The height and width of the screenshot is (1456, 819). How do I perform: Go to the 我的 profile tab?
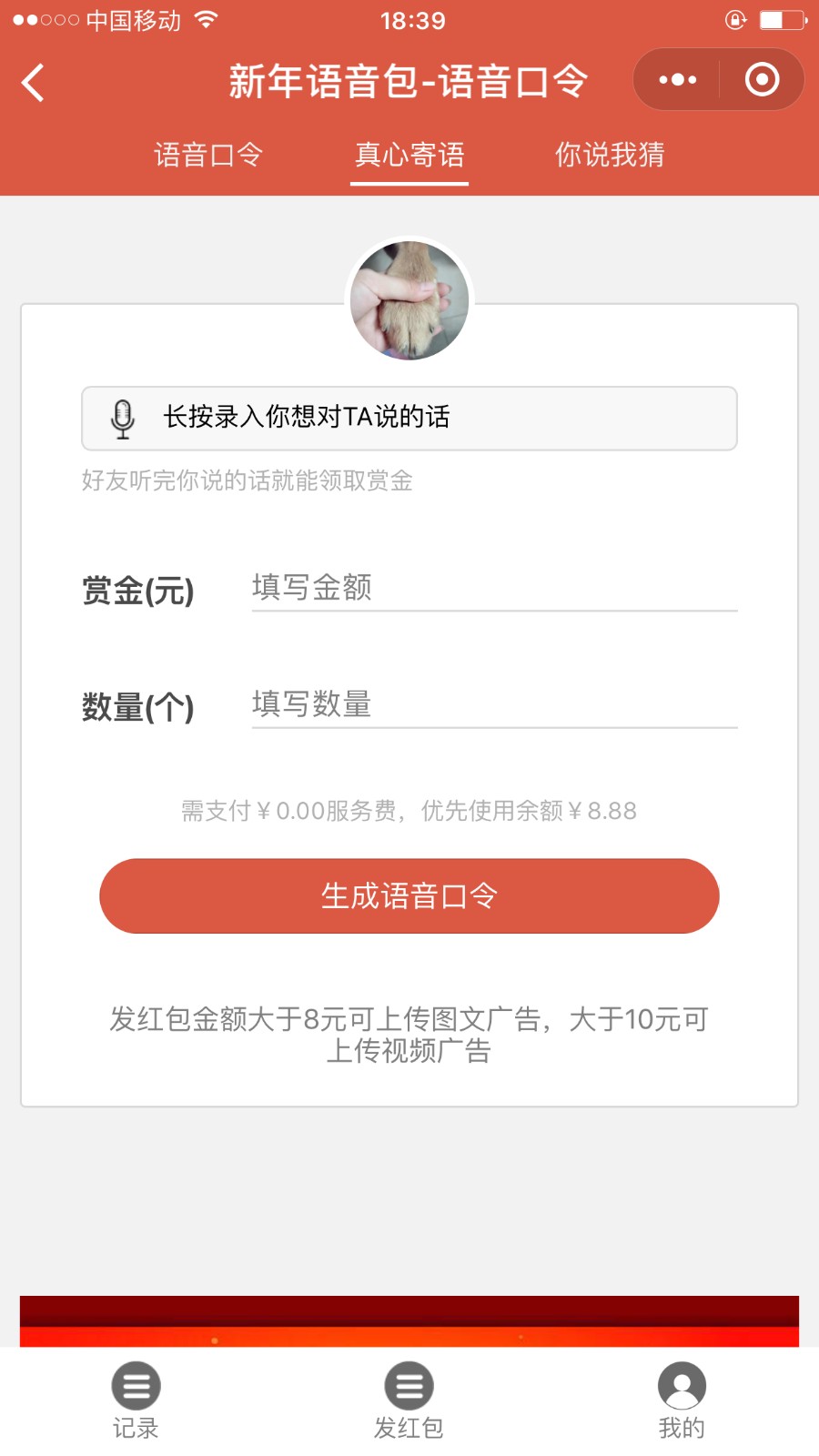[x=682, y=1401]
